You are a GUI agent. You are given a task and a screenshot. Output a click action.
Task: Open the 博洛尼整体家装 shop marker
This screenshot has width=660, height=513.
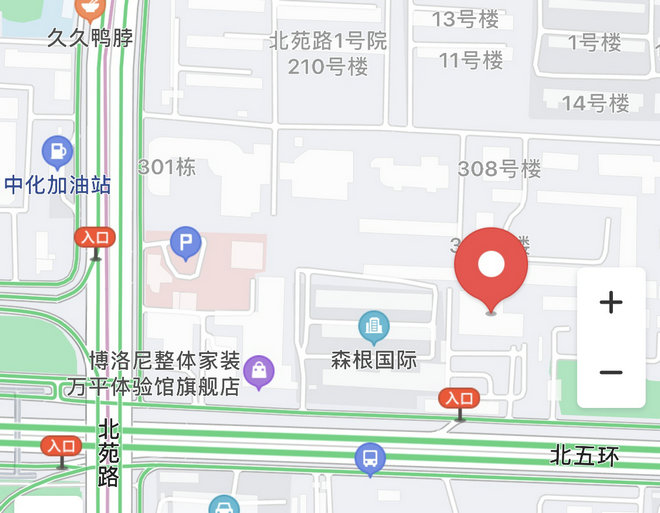coord(260,372)
